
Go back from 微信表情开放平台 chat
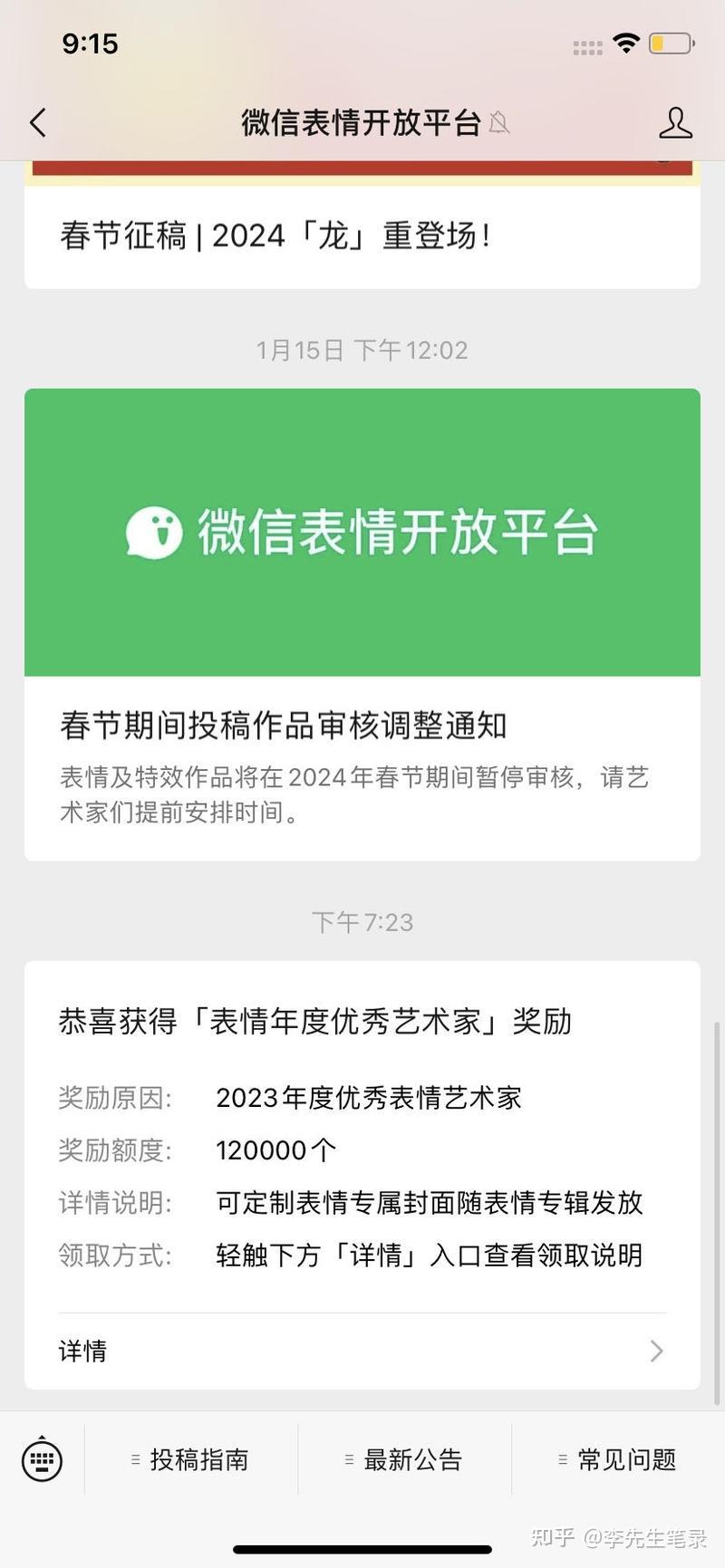tap(38, 123)
